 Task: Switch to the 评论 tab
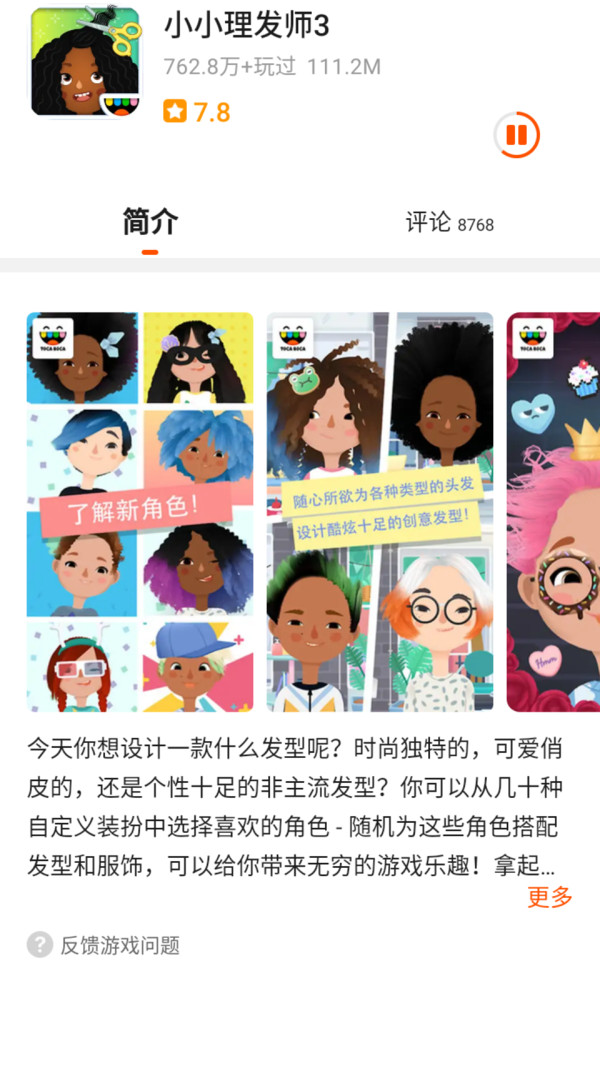click(x=449, y=223)
